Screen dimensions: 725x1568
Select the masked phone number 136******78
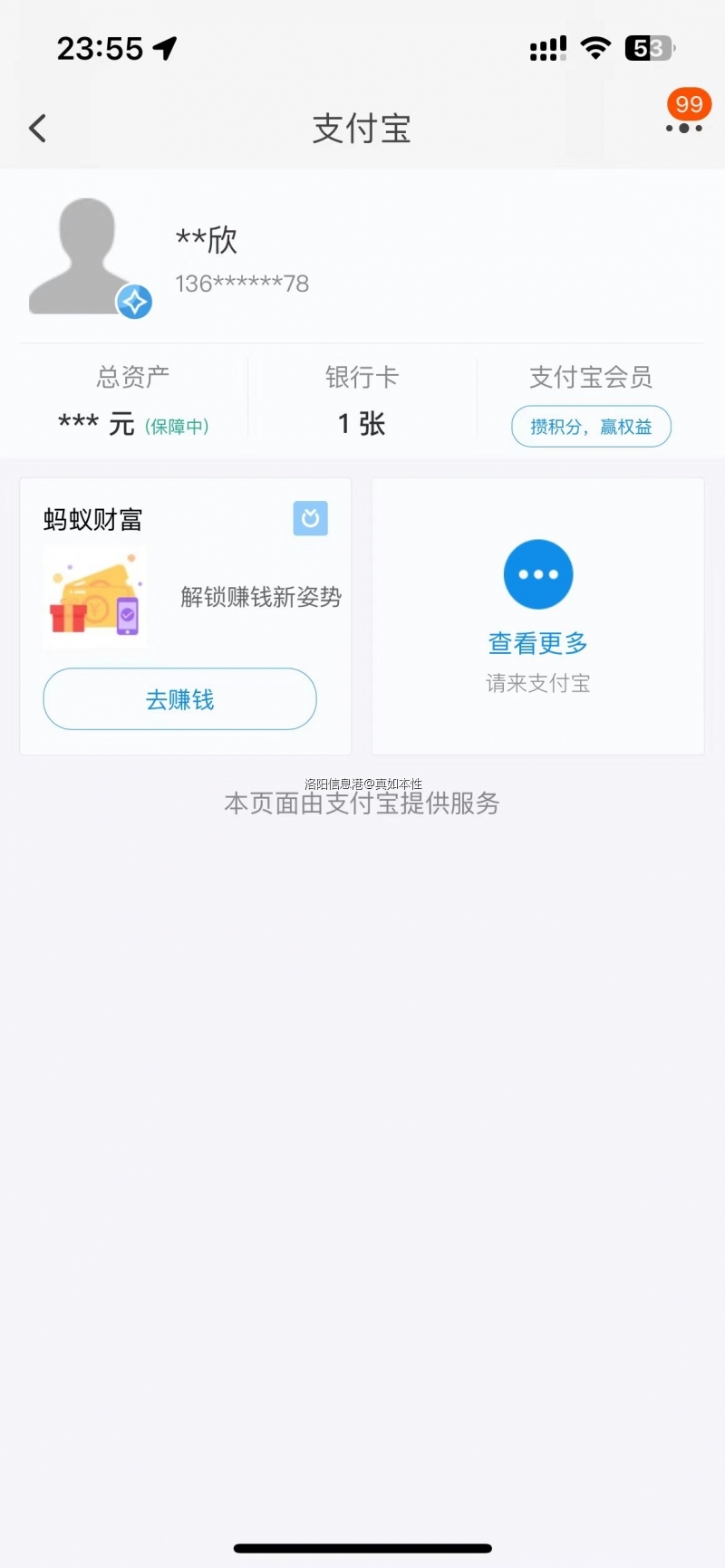pyautogui.click(x=242, y=284)
